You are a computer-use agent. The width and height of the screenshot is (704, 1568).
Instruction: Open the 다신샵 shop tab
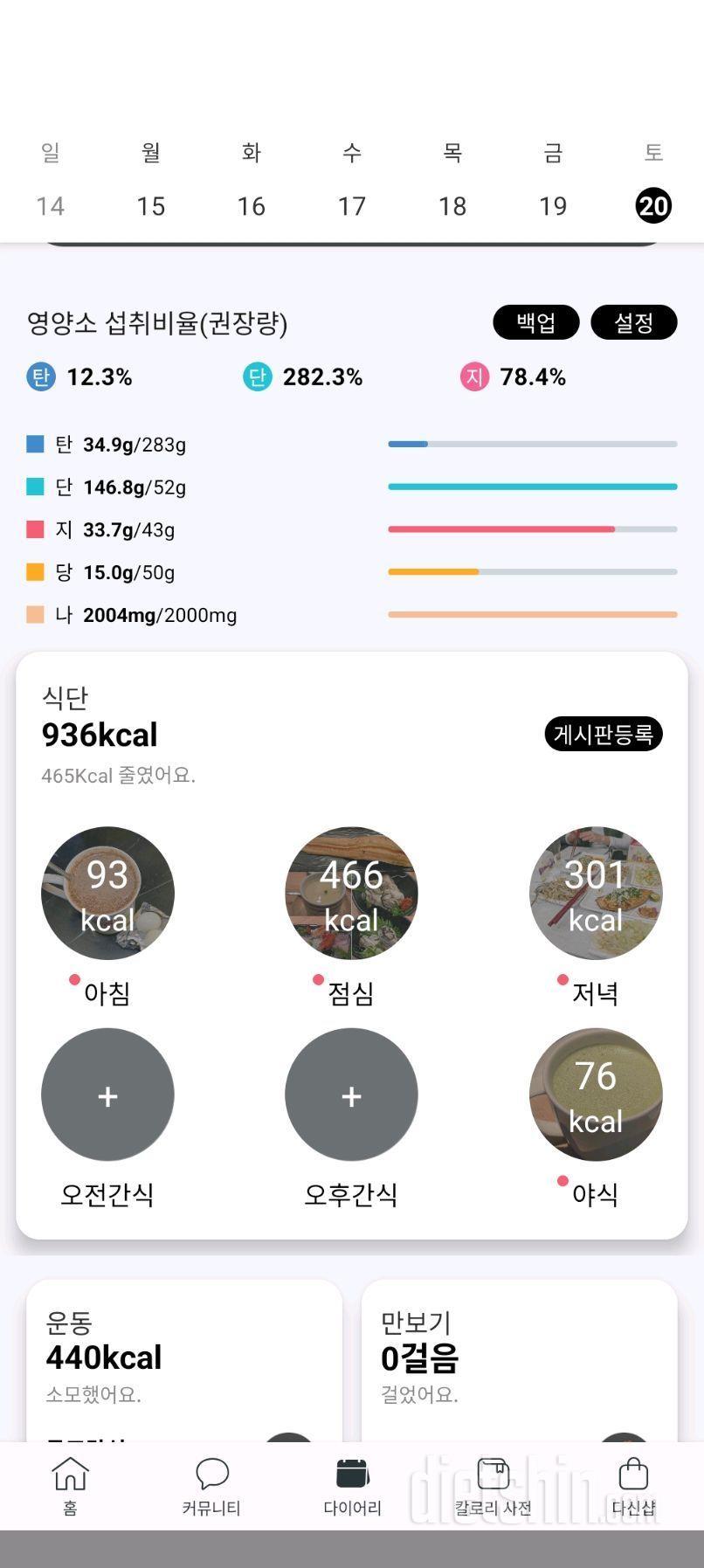point(633,1485)
